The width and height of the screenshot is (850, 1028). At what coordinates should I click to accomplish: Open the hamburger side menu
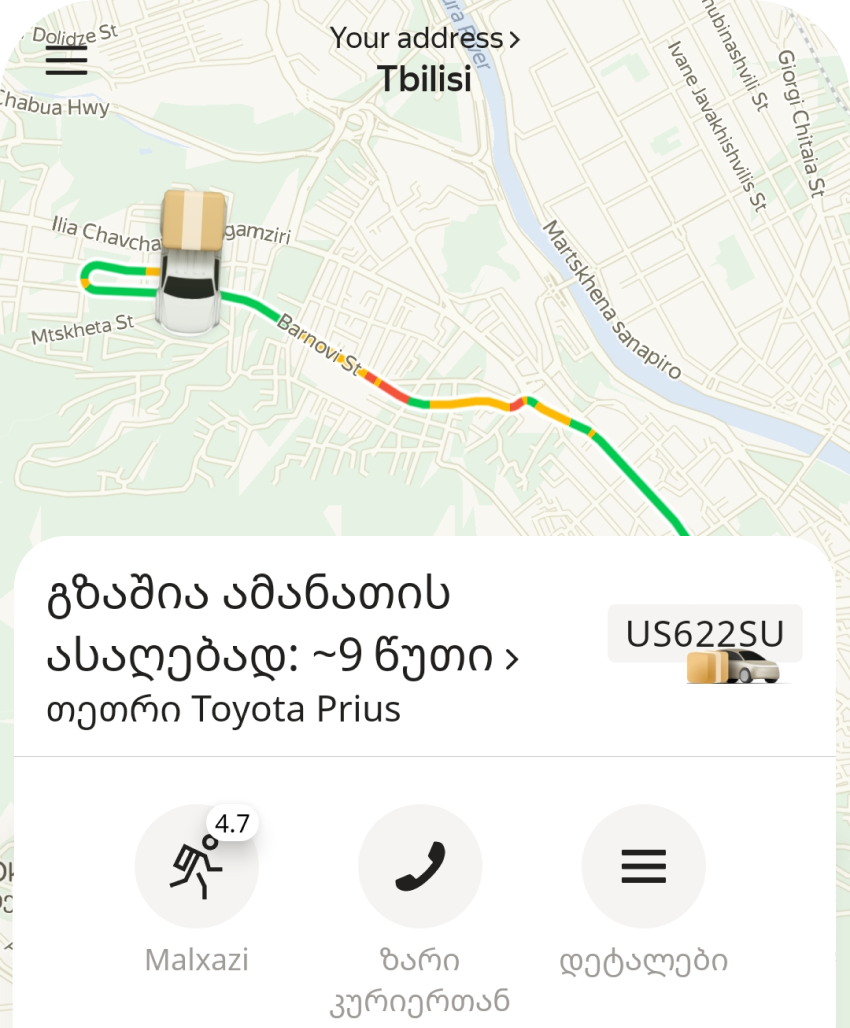click(66, 60)
